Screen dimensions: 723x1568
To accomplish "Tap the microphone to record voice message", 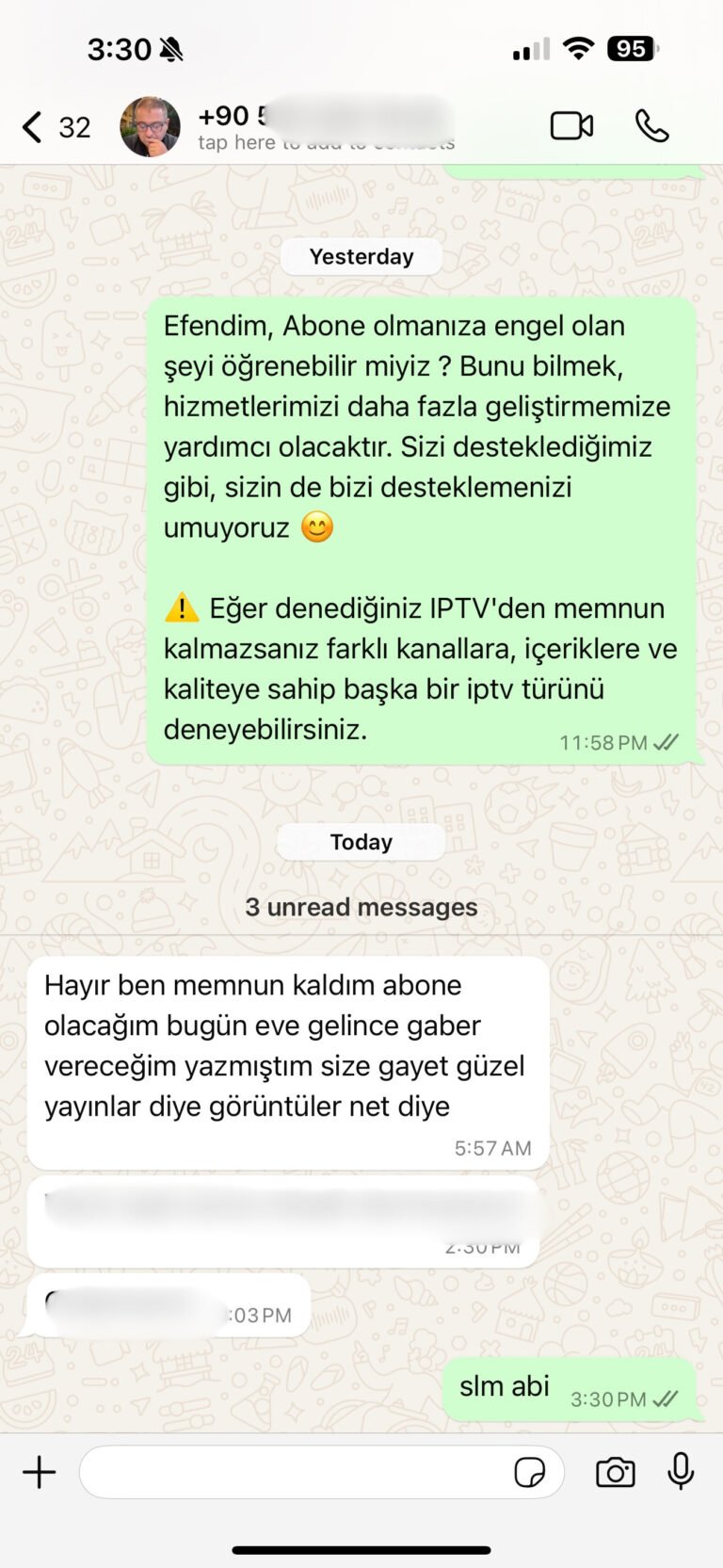I will coord(681,1471).
